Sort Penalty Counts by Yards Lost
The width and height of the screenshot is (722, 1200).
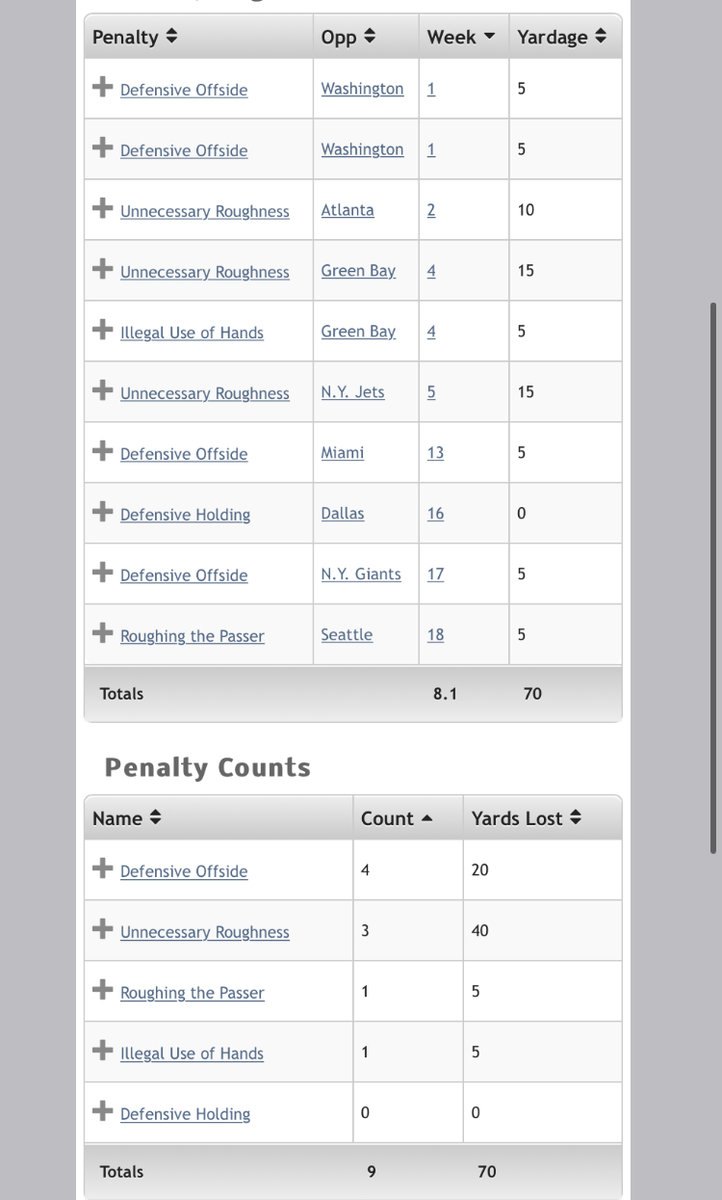[525, 818]
